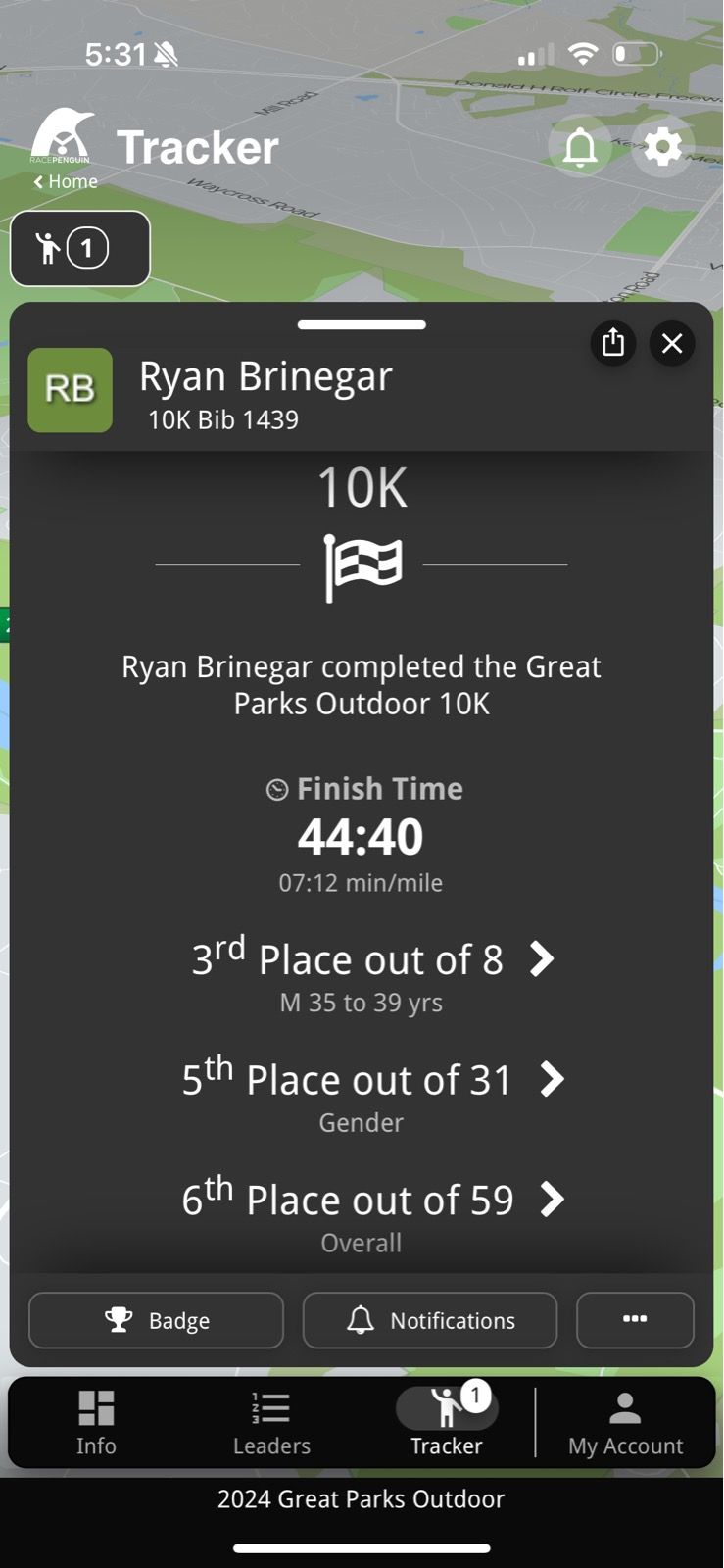Open the settings gear icon
Screen dimensions: 724x1568
(x=663, y=147)
